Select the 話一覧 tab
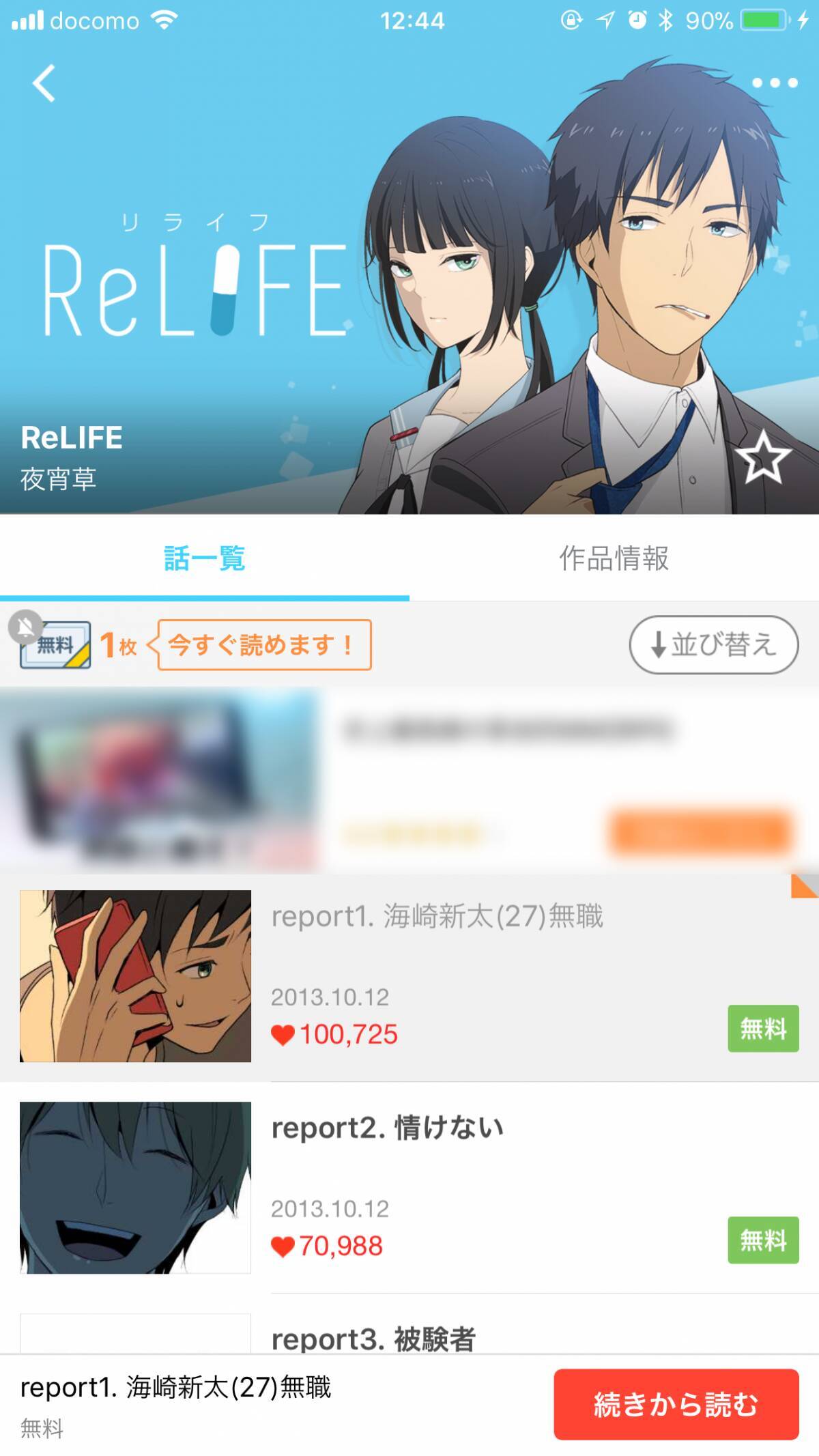Image resolution: width=819 pixels, height=1456 pixels. point(204,558)
